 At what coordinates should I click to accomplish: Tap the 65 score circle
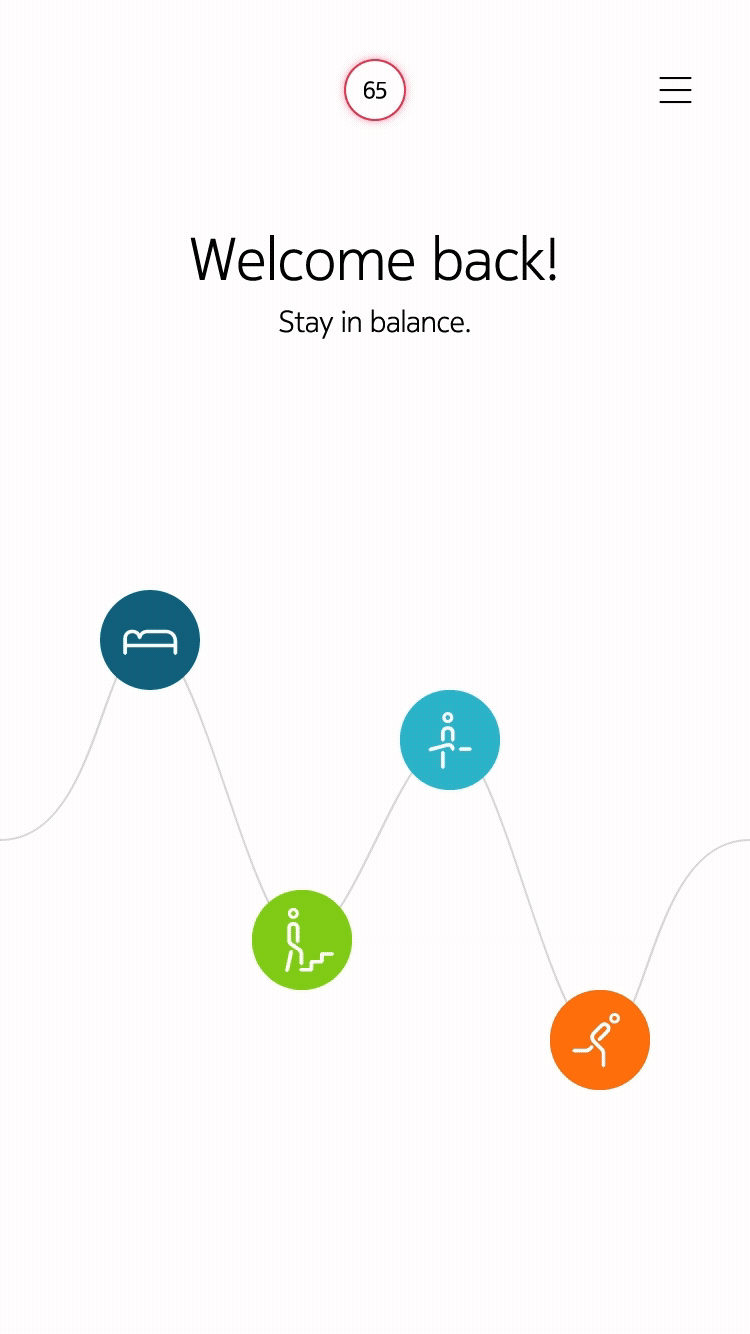[375, 90]
